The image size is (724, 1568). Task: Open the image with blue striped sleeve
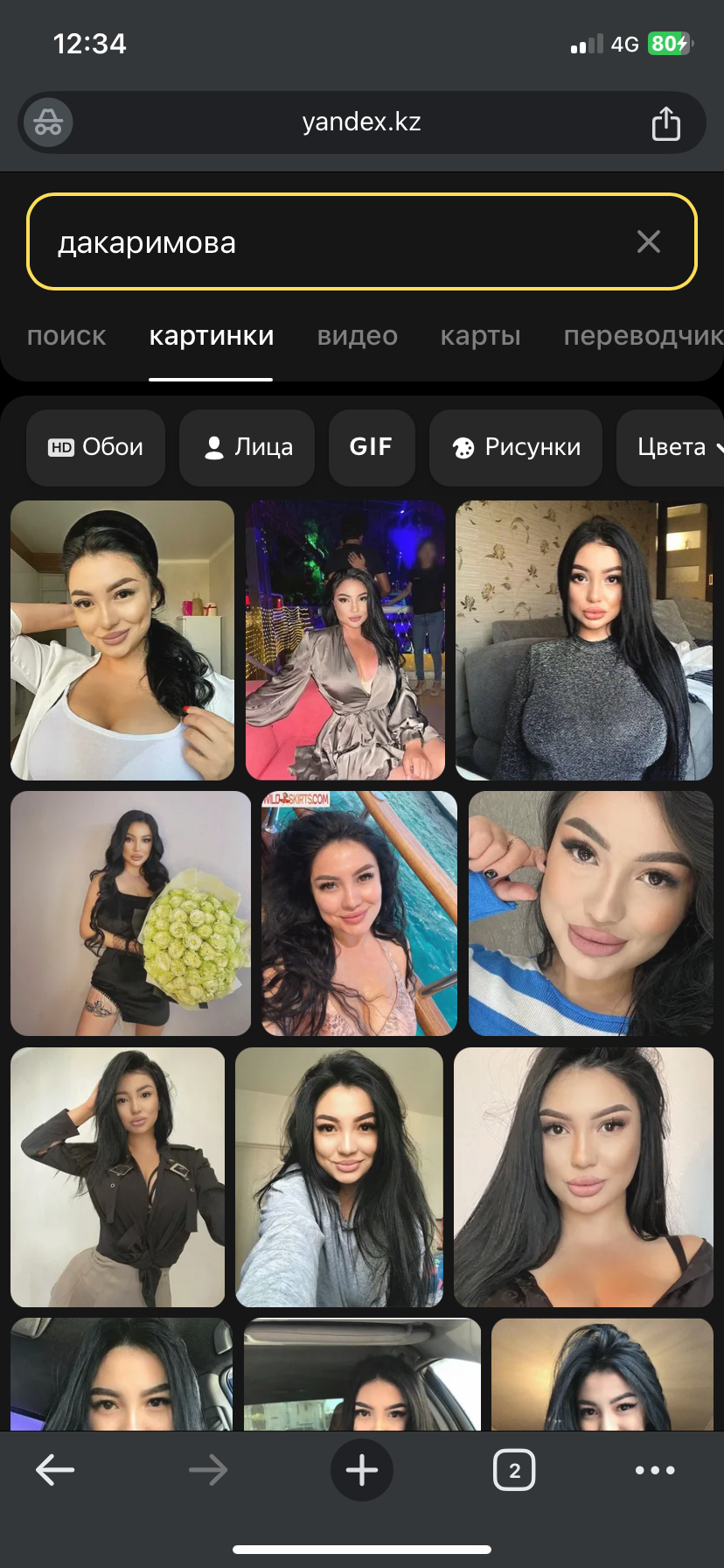591,913
